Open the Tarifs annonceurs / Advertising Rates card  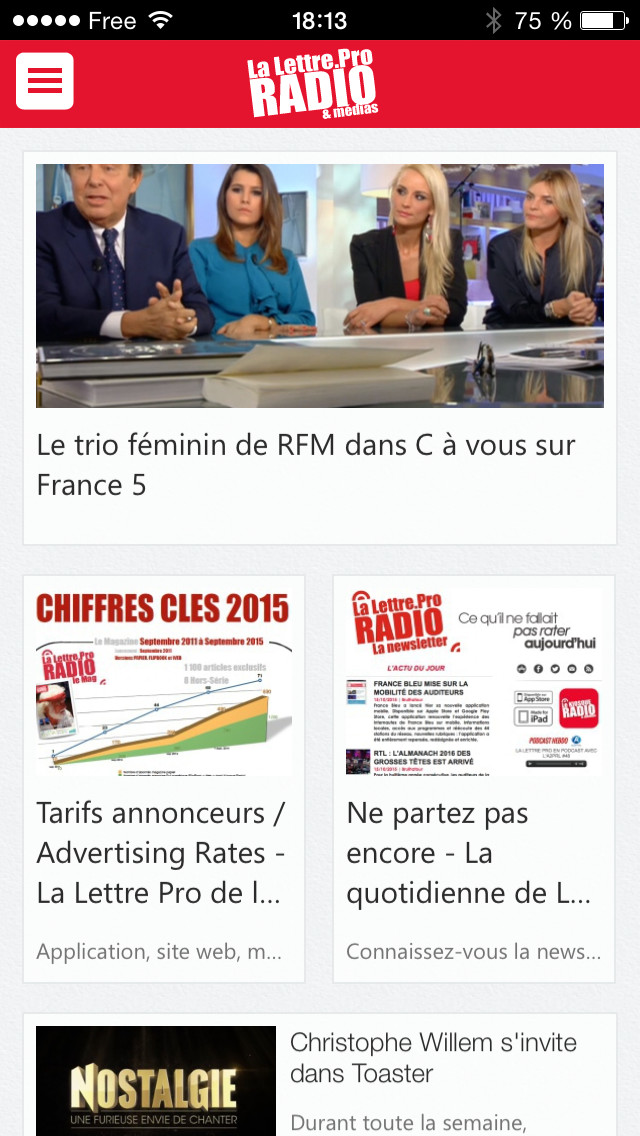coord(164,779)
